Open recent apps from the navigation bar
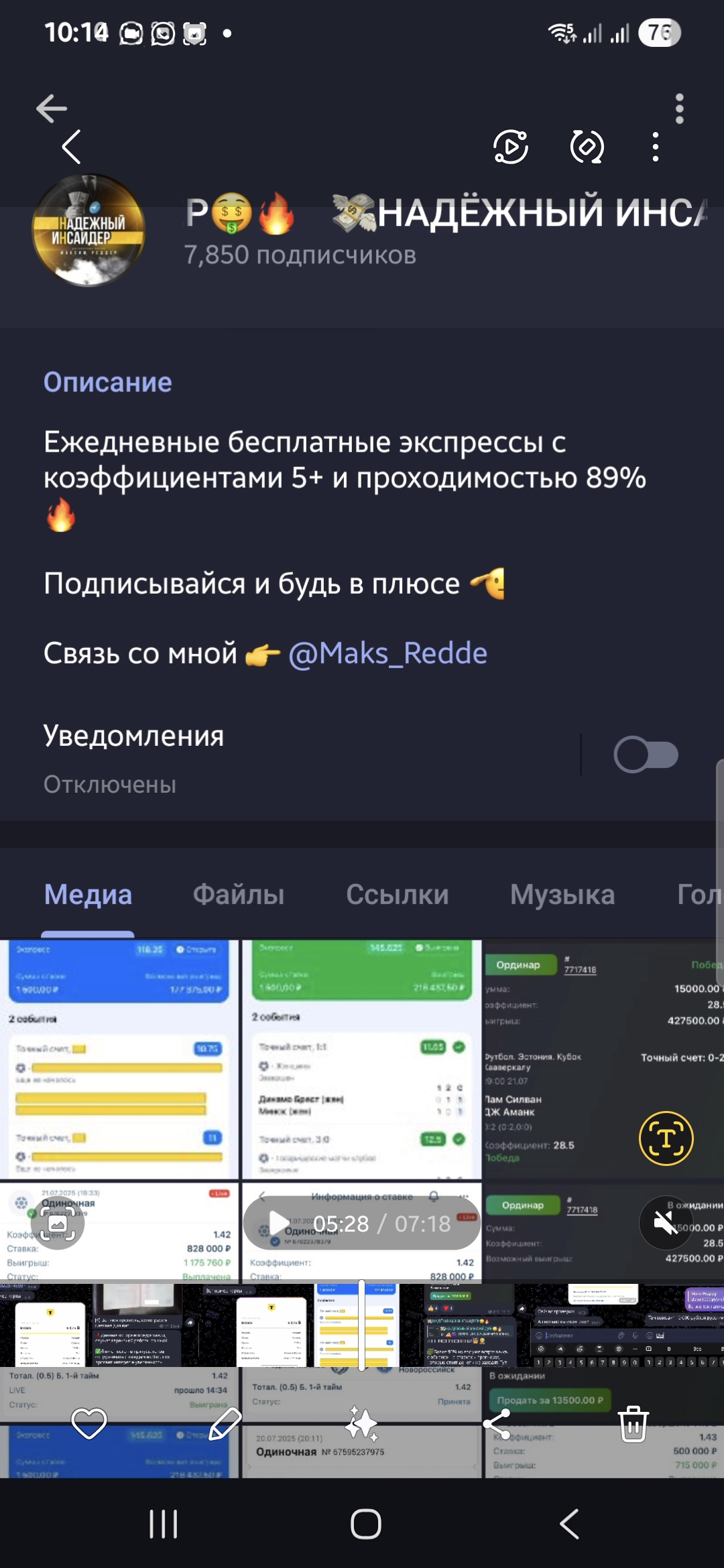 click(x=163, y=1524)
